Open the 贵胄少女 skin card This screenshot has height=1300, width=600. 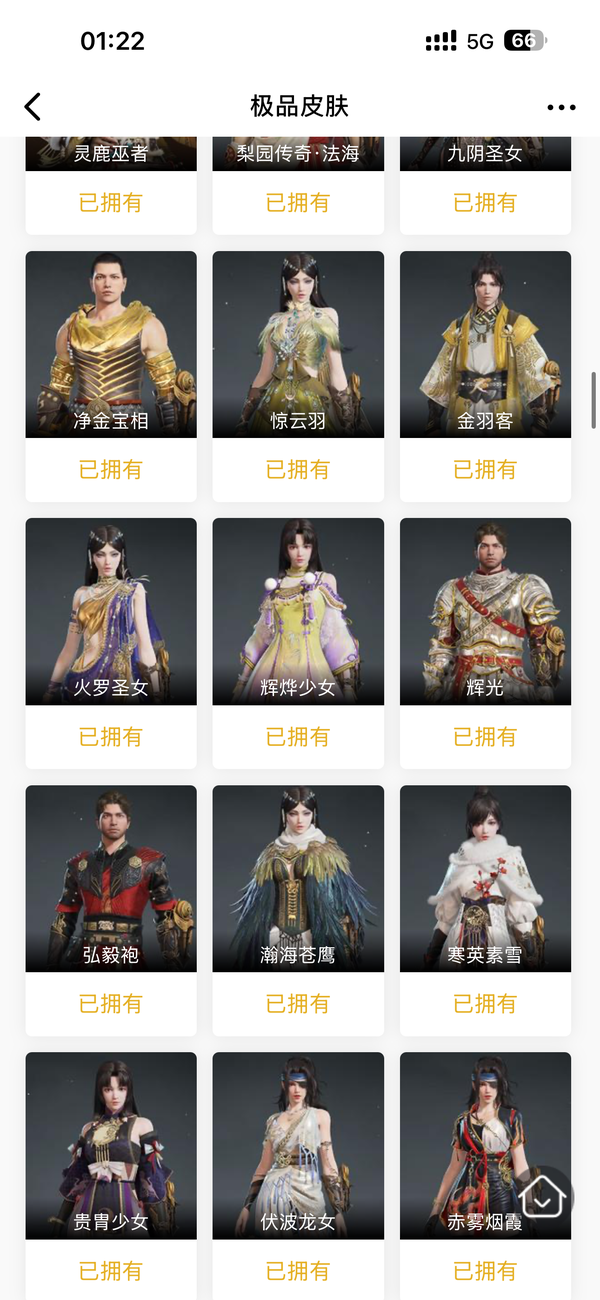[111, 1146]
